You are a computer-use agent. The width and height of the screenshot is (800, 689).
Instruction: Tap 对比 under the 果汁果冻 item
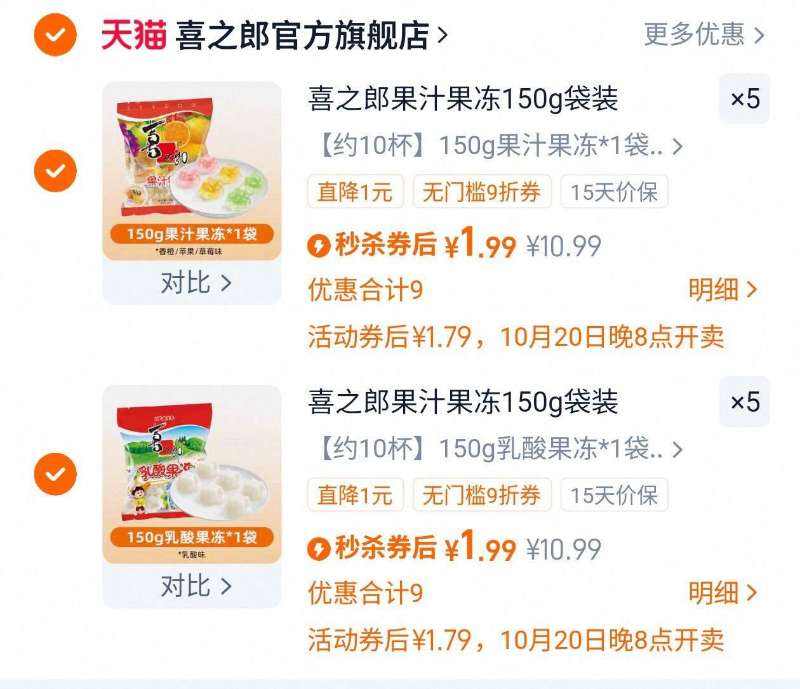click(x=195, y=283)
